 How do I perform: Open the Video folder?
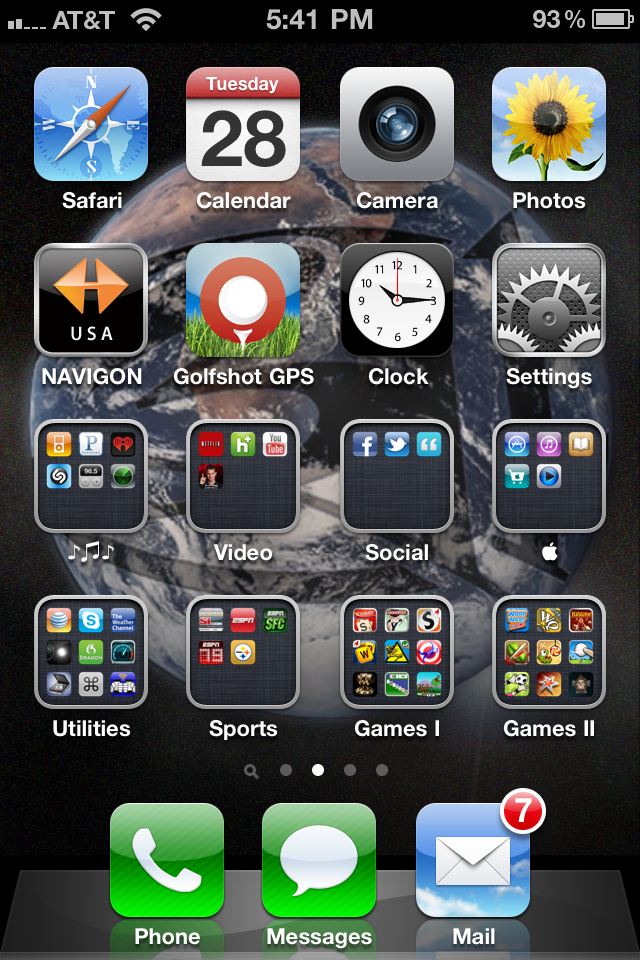point(243,476)
